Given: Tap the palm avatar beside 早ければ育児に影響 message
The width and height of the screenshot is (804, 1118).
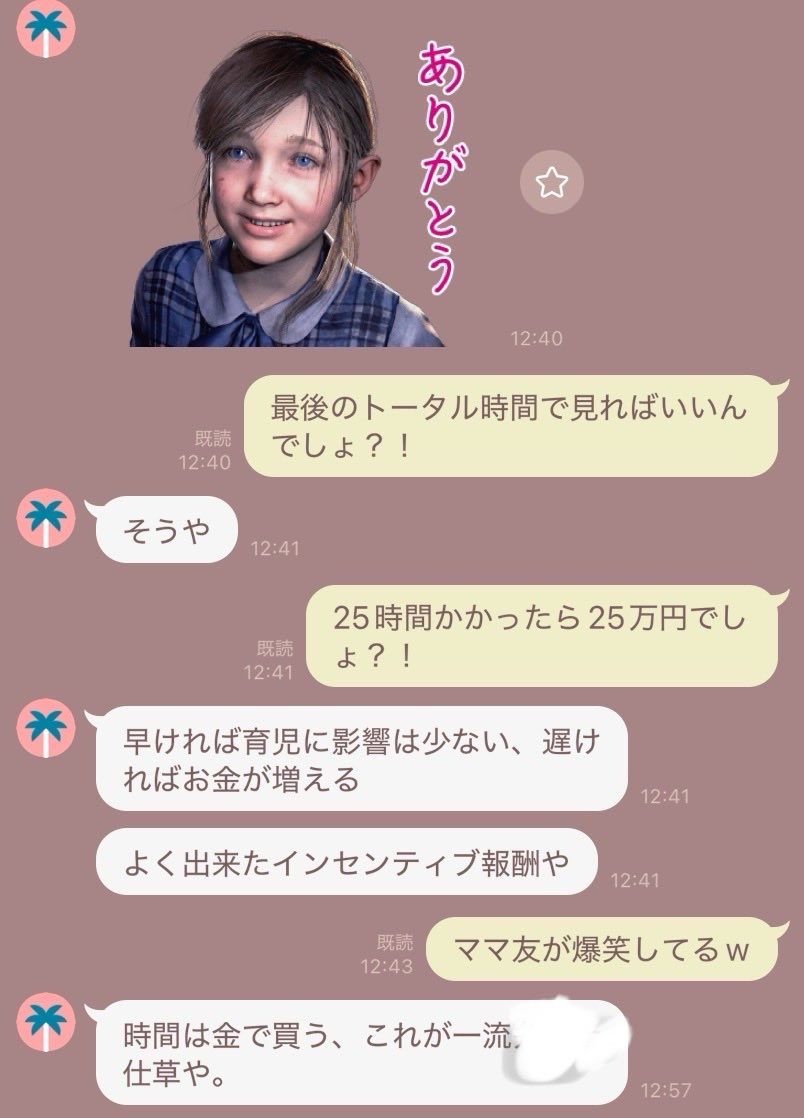Looking at the screenshot, I should coord(47,729).
